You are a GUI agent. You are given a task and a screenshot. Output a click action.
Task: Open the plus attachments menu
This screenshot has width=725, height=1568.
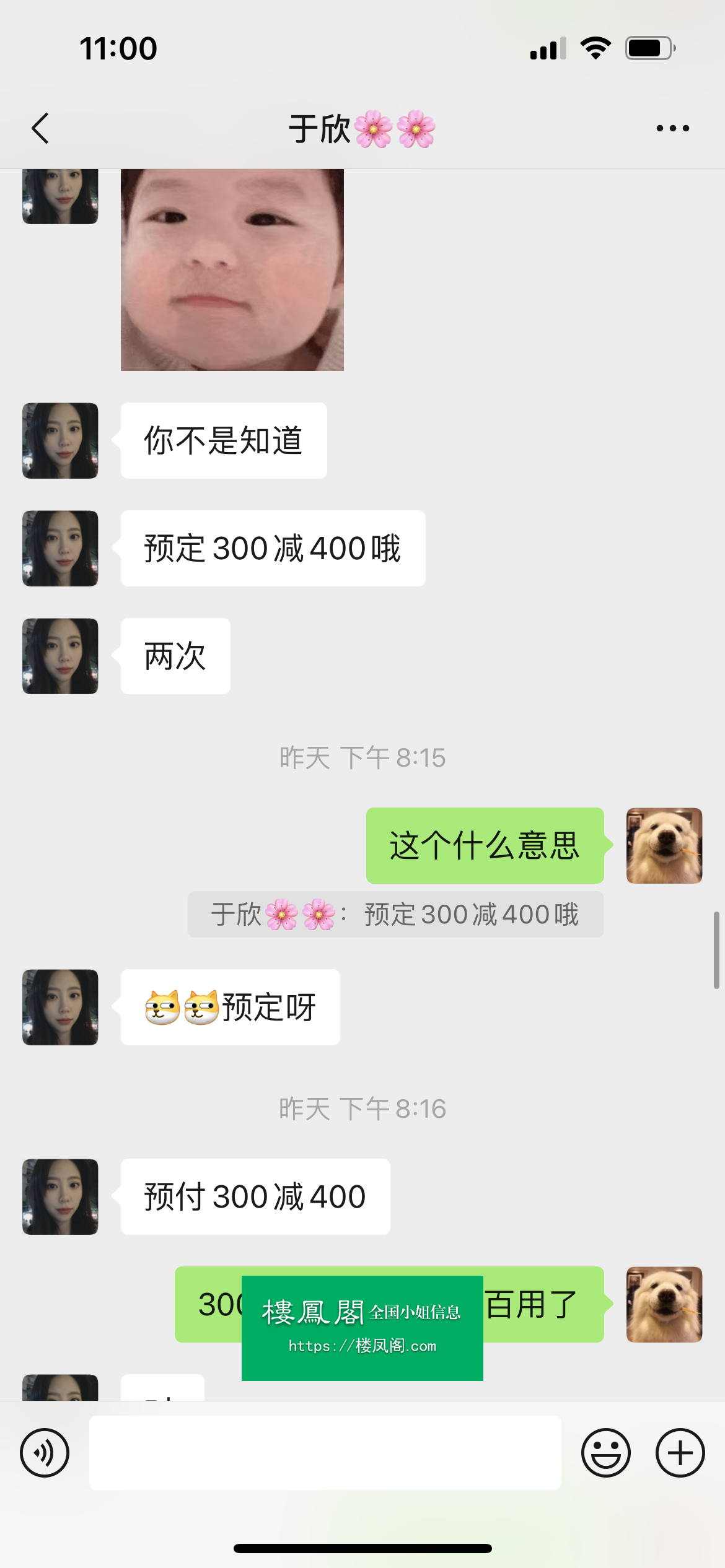680,1452
